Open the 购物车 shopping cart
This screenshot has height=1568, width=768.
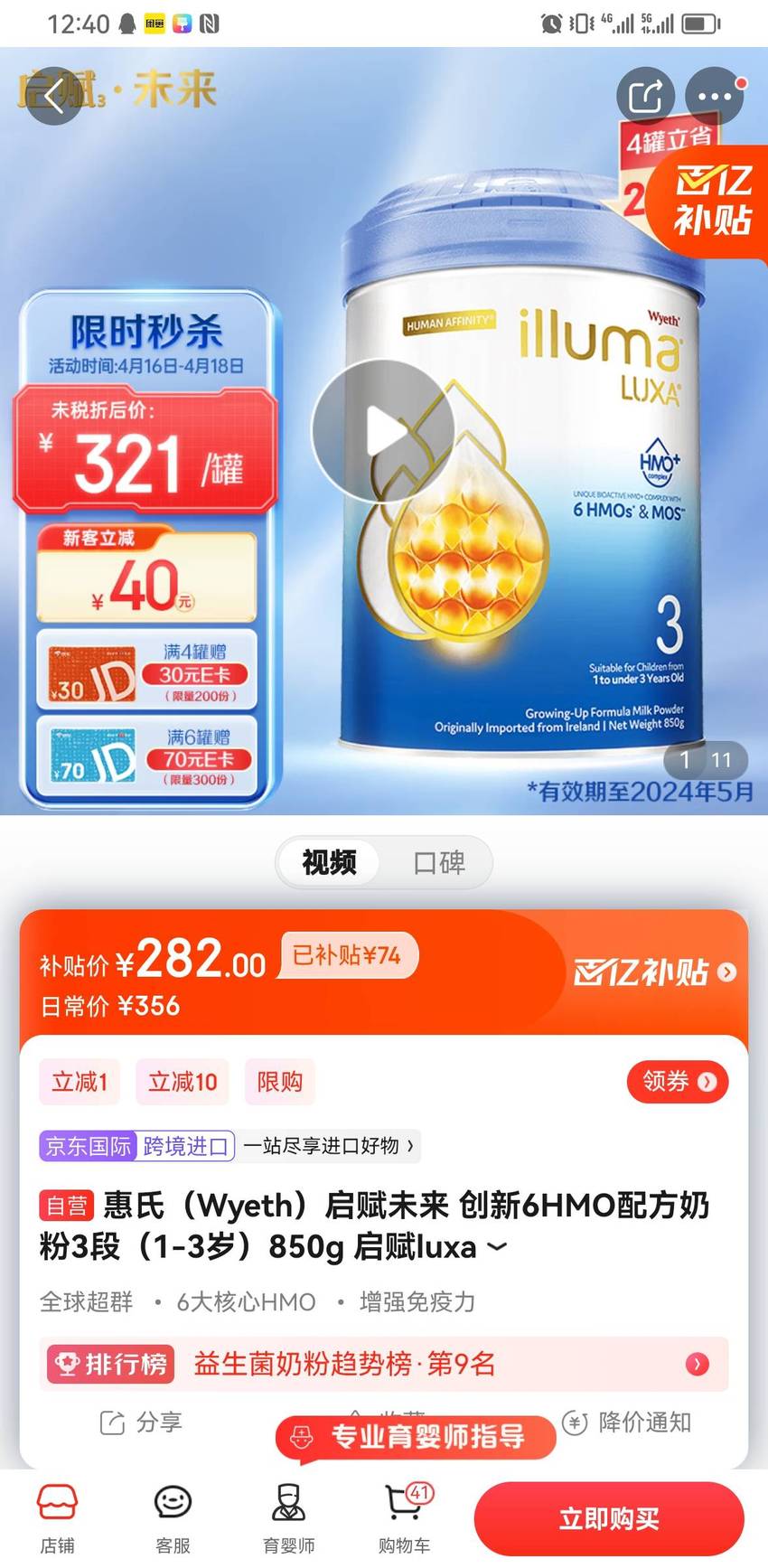[x=404, y=1518]
